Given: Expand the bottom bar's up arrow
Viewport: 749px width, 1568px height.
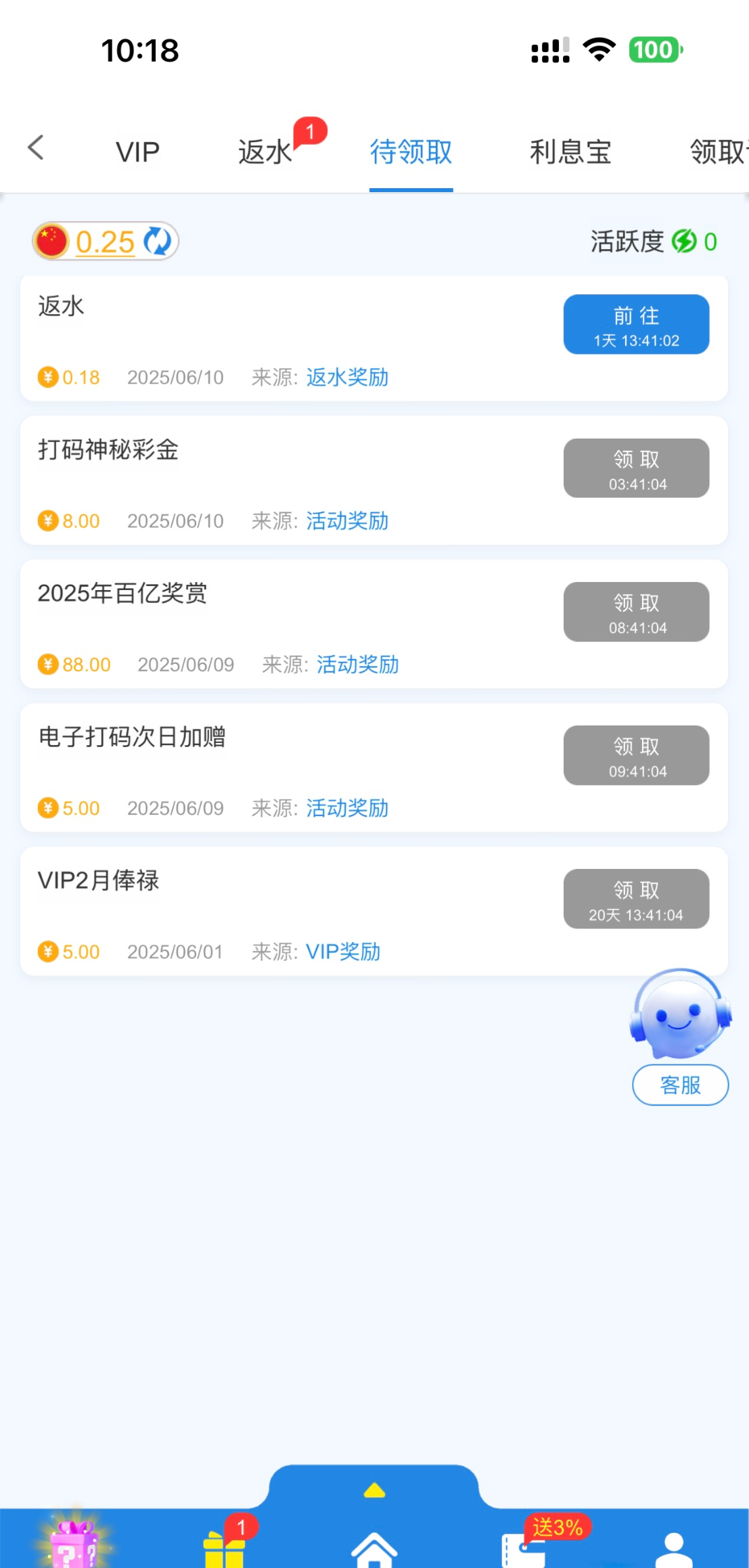Looking at the screenshot, I should pyautogui.click(x=374, y=1490).
